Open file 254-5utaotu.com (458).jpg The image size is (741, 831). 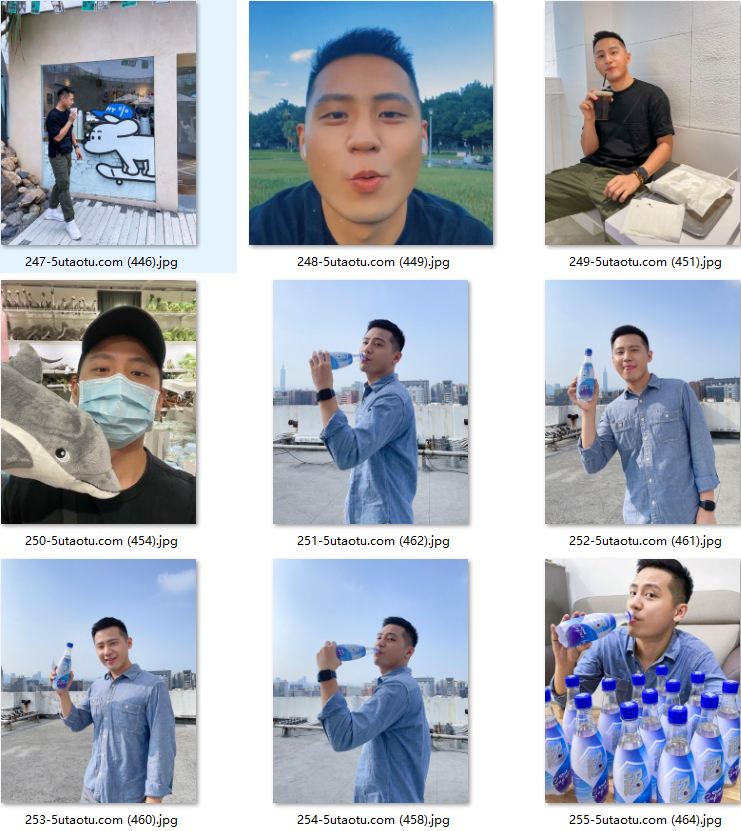371,681
